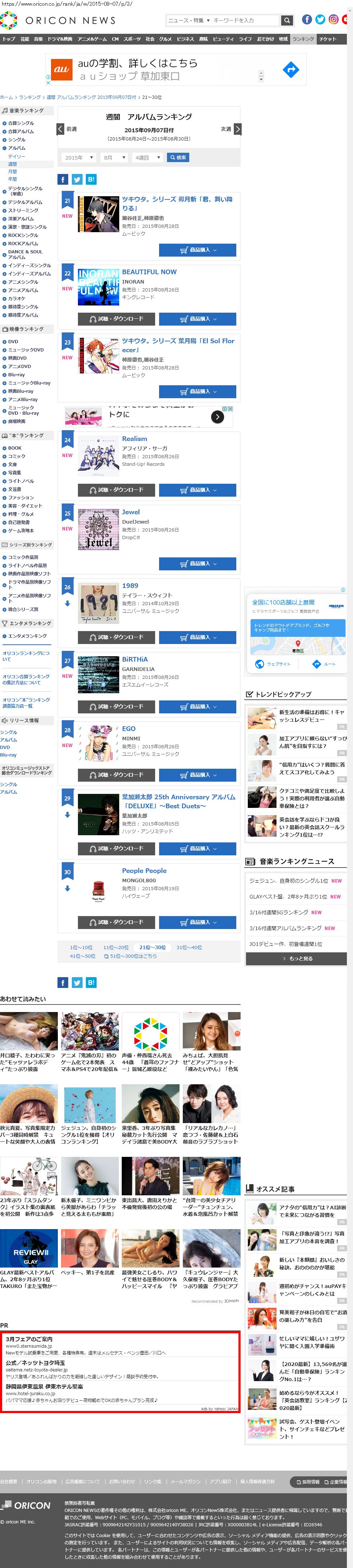
Task: Go to the 11位〜20位 ranking page
Action: pos(116,948)
